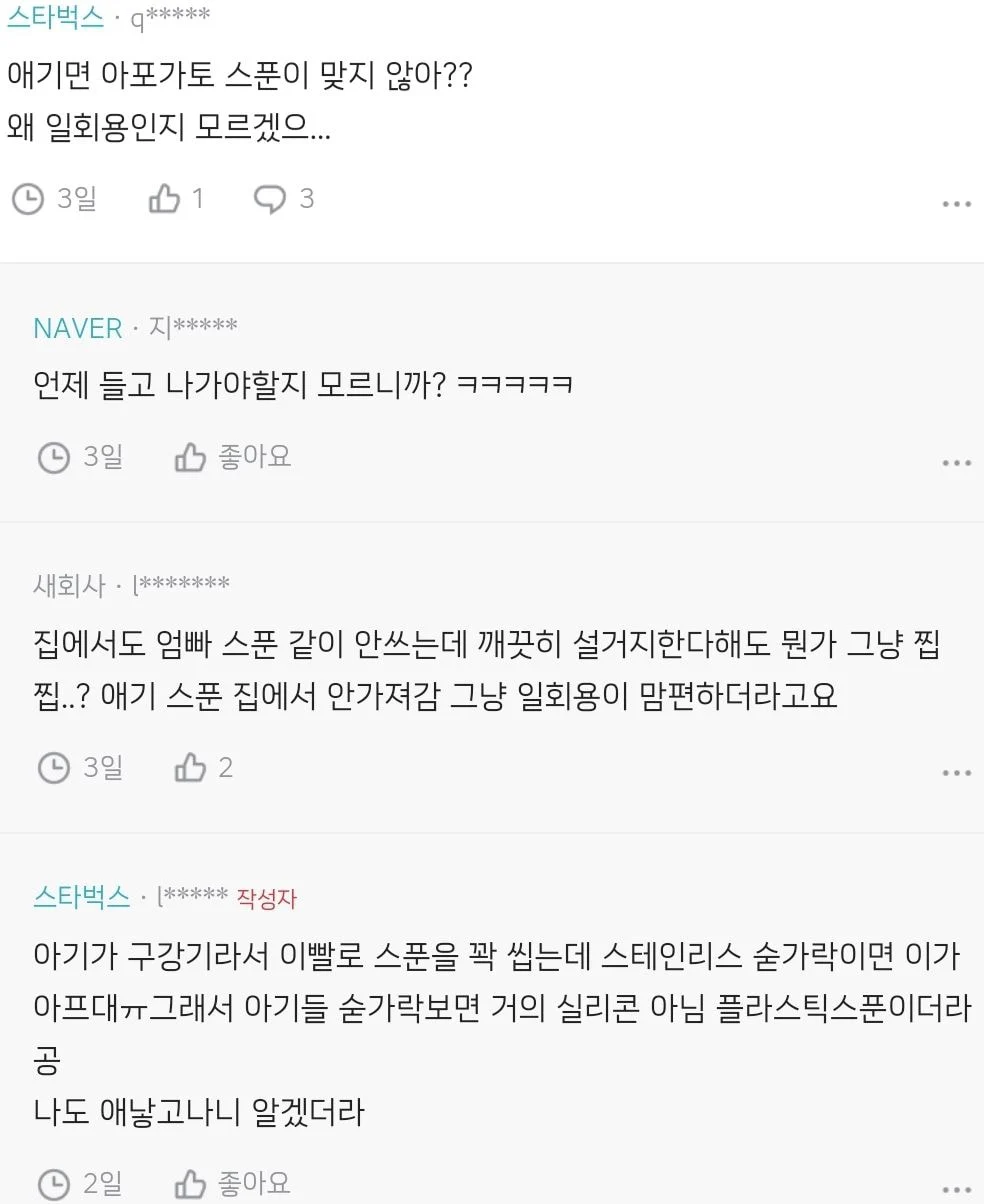Like the NAVER user's reply
This screenshot has height=1204, width=984.
[191, 458]
